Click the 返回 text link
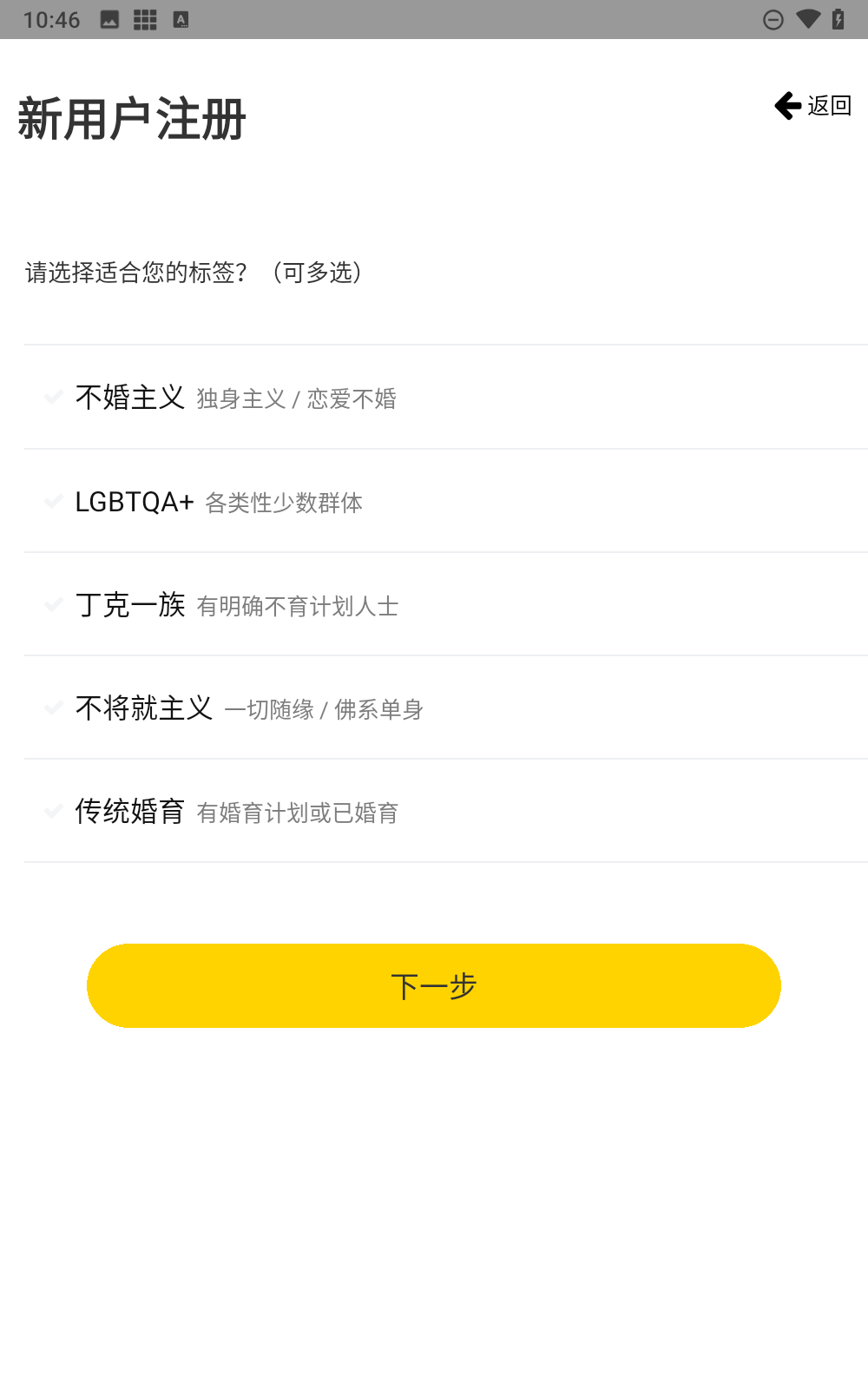 (x=829, y=106)
